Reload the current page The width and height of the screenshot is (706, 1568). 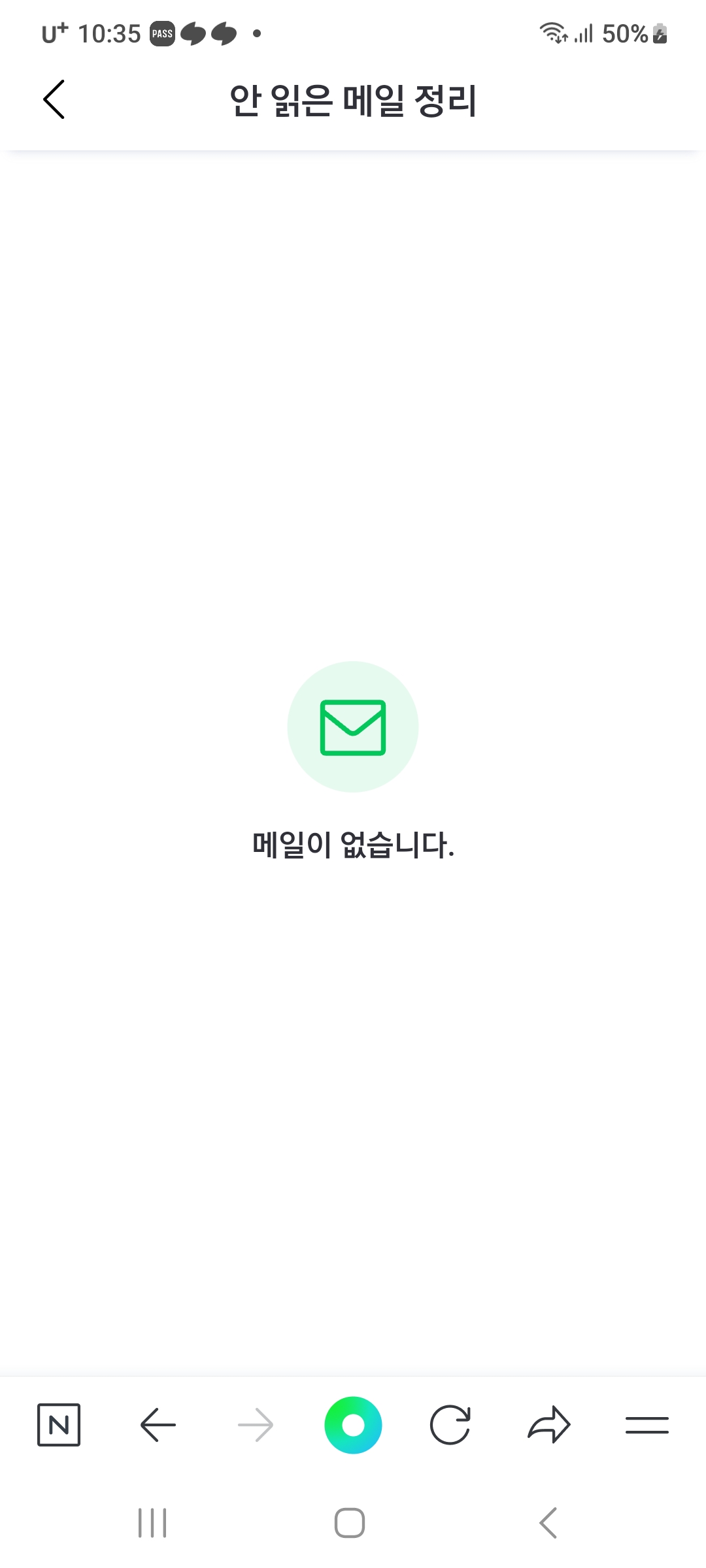point(450,1424)
